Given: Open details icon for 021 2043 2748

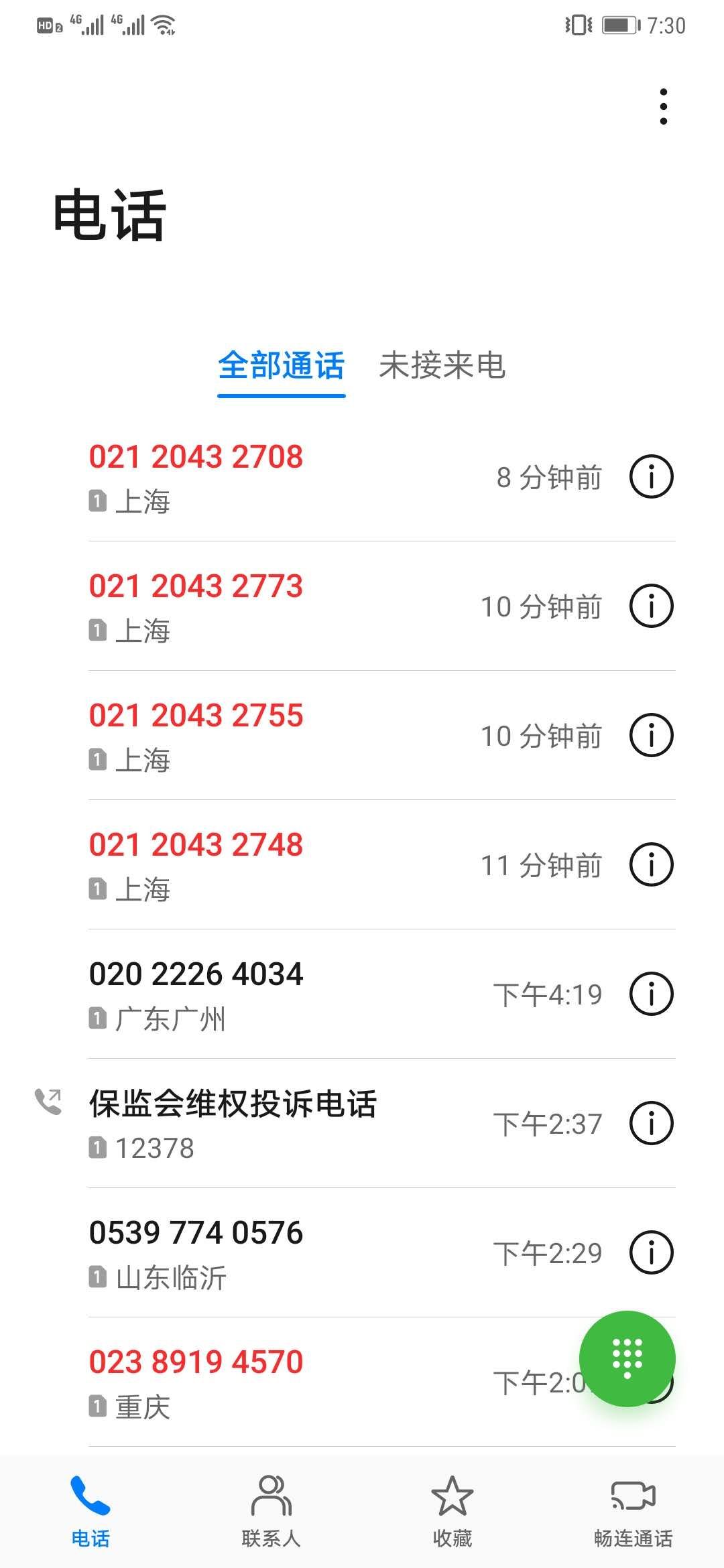Looking at the screenshot, I should 651,865.
